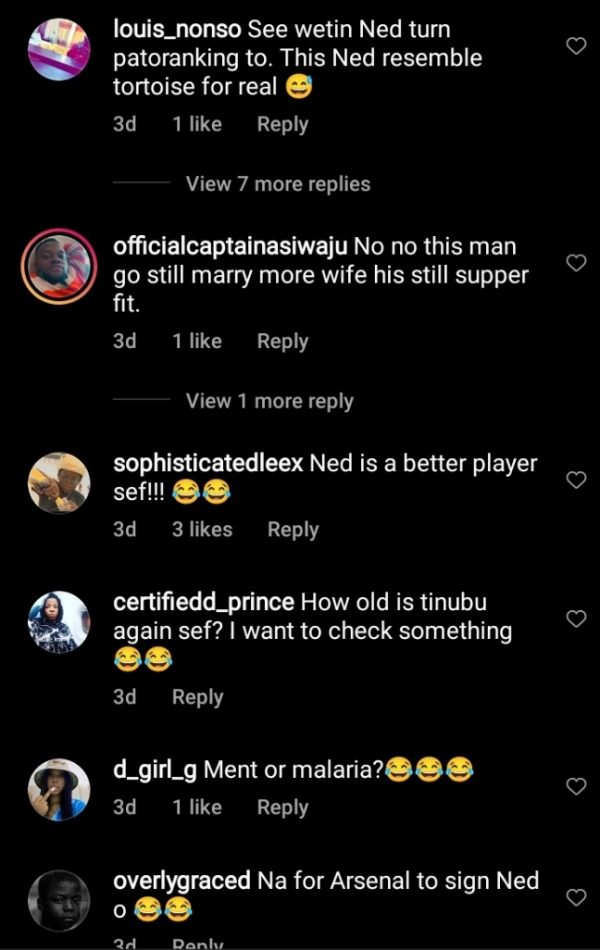The image size is (600, 950).
Task: Expand View 1 more reply
Action: pyautogui.click(x=269, y=401)
